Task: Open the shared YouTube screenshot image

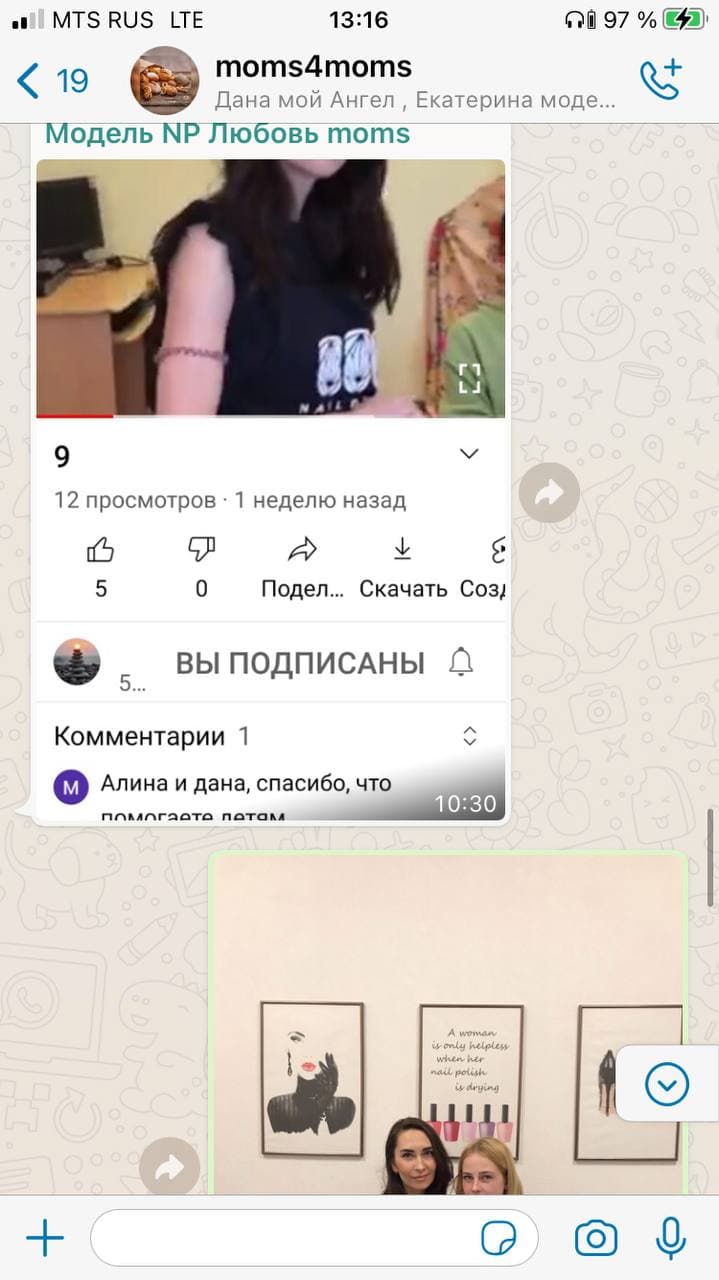Action: coord(271,489)
